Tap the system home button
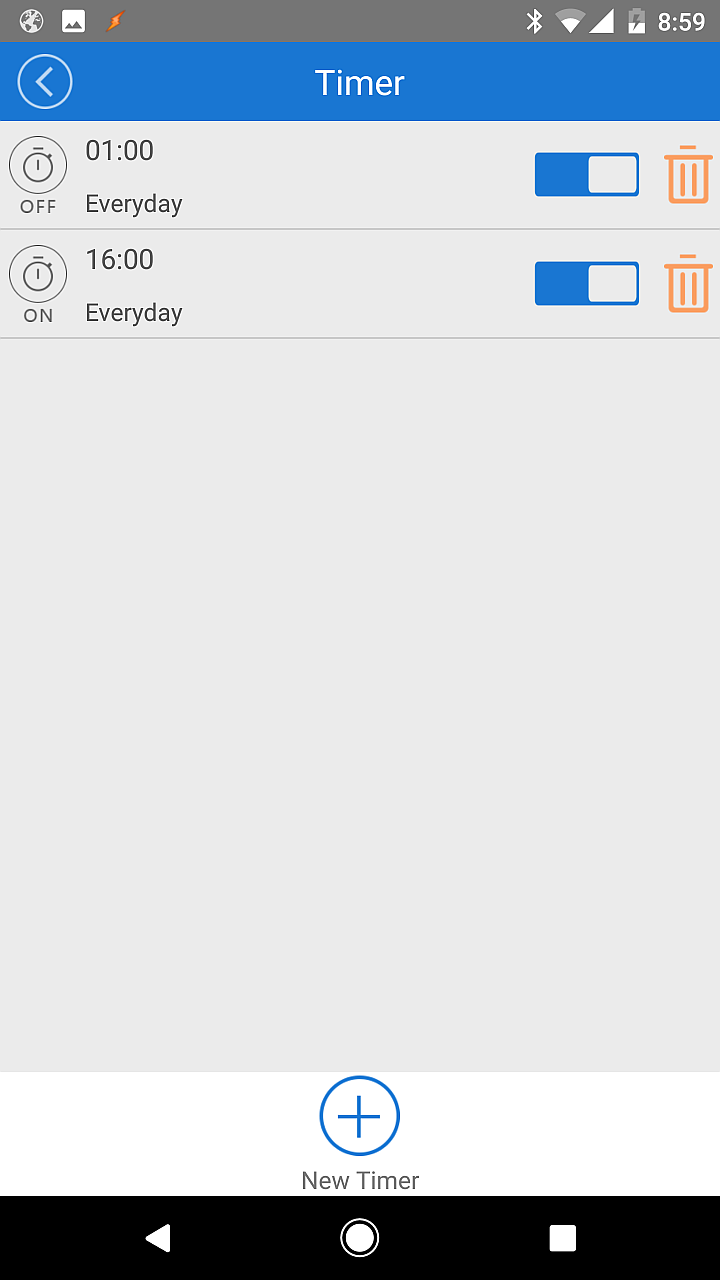This screenshot has height=1280, width=720. [360, 1238]
